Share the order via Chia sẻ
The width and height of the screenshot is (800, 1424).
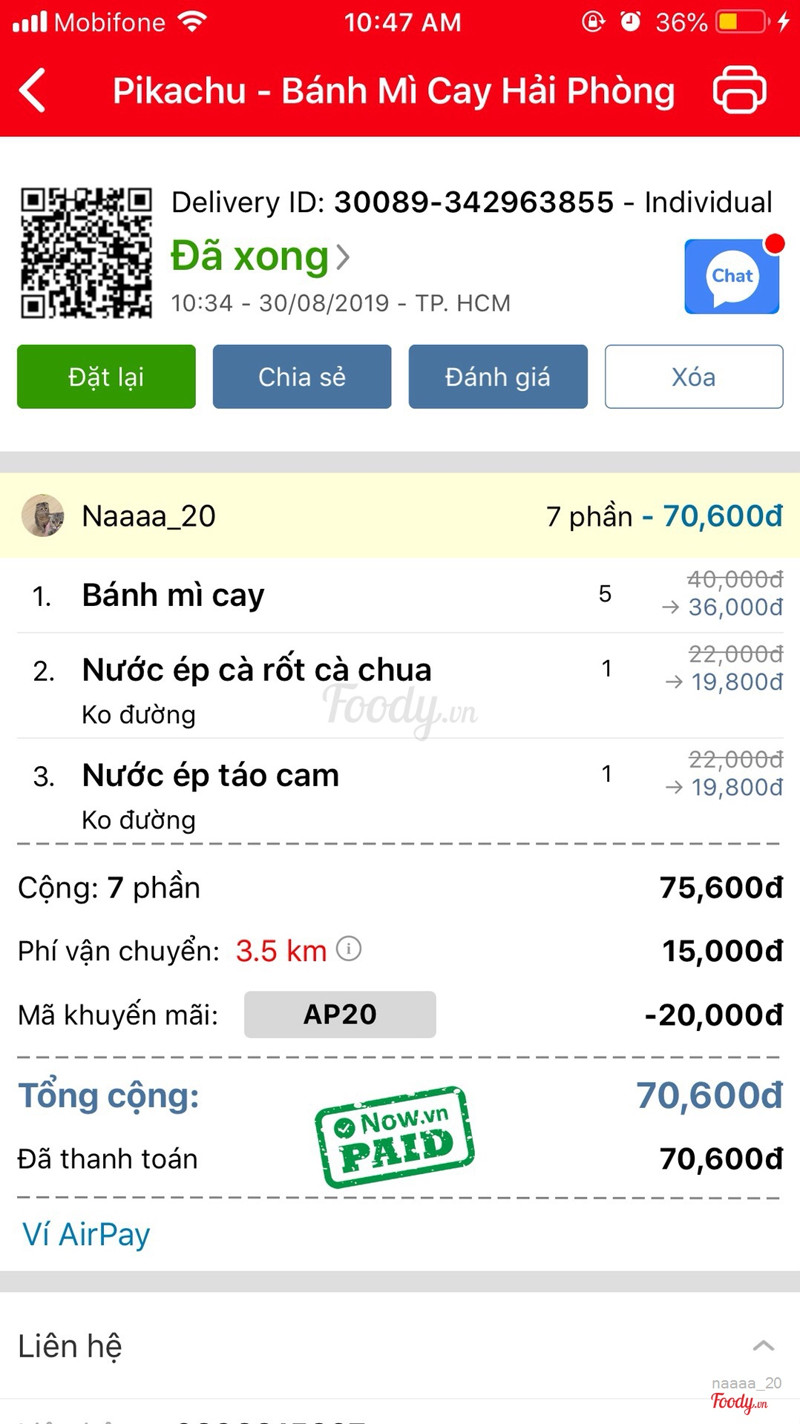tap(302, 377)
